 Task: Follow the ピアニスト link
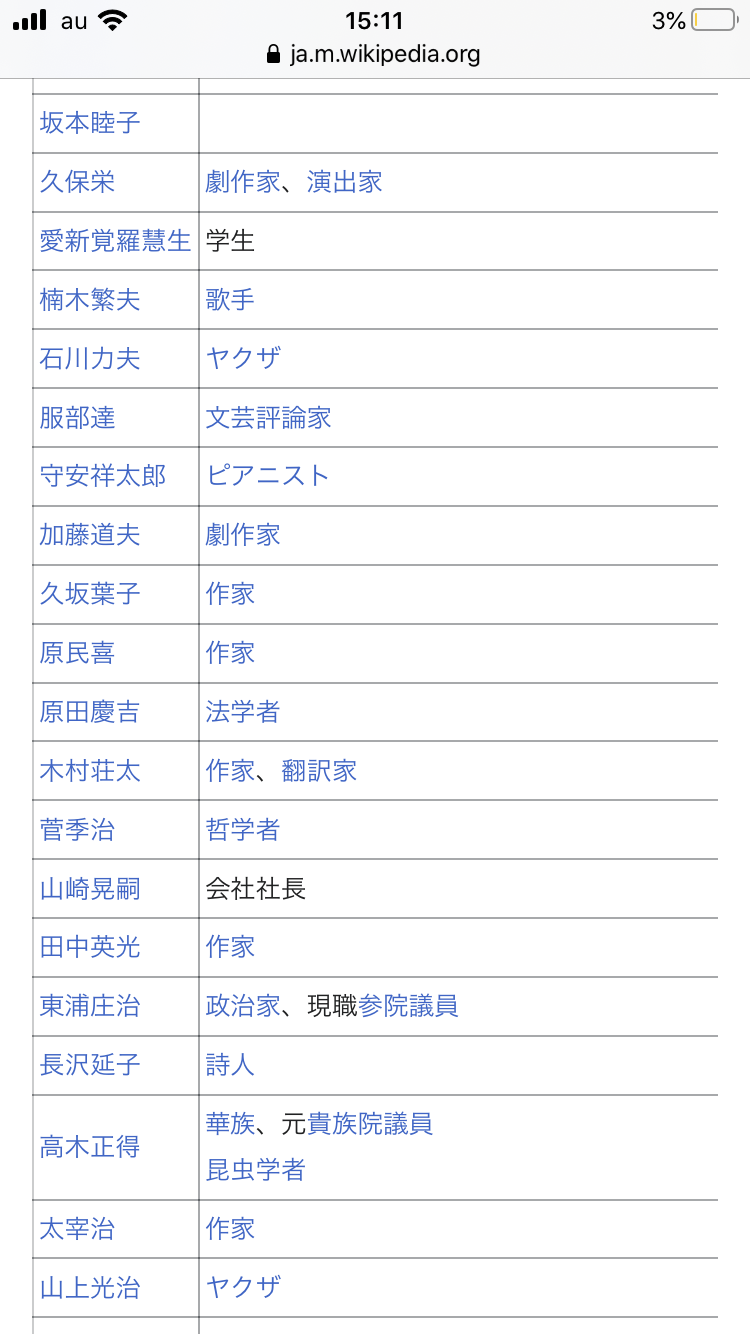268,476
